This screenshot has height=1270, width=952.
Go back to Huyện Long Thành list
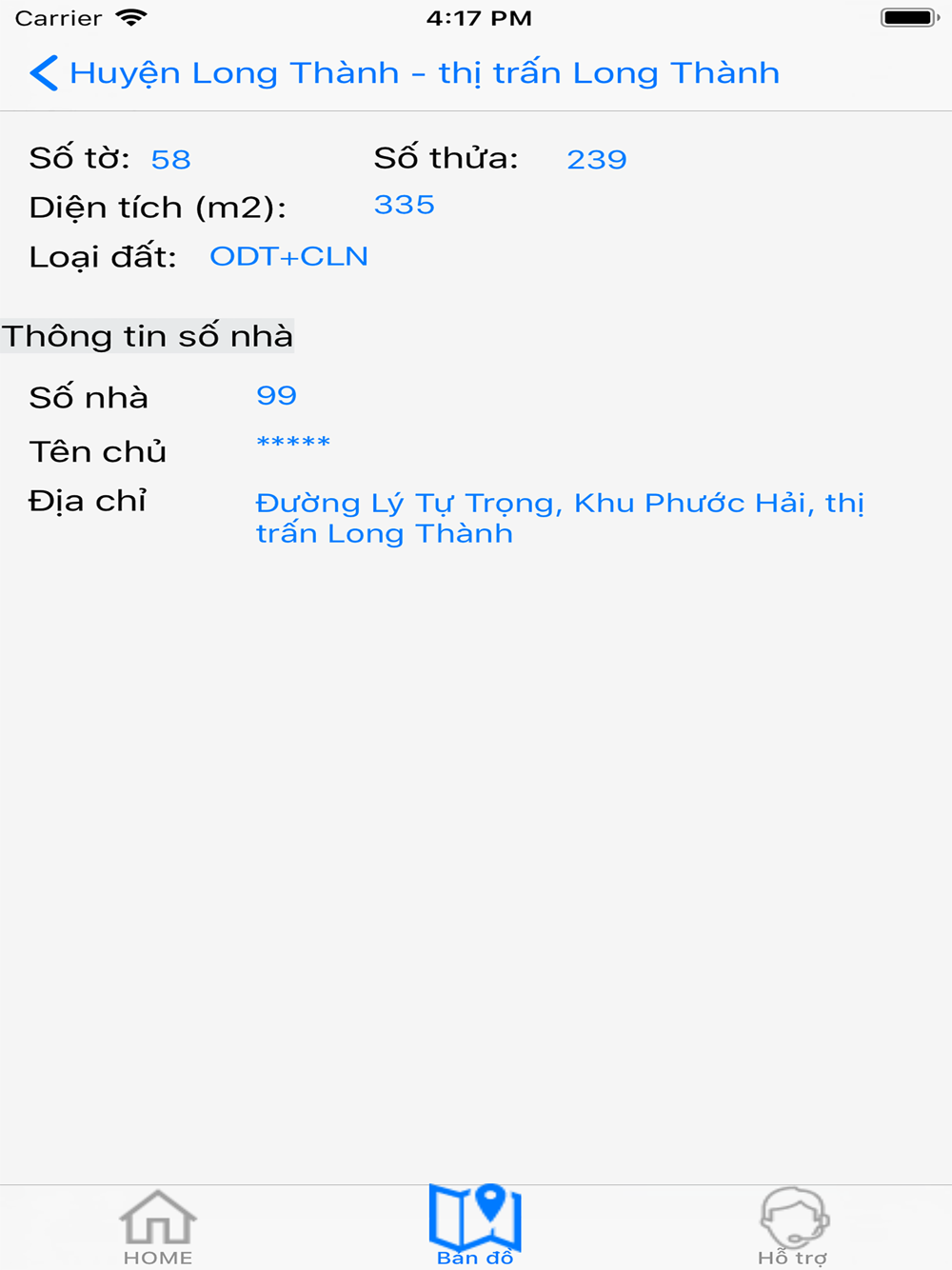pyautogui.click(x=45, y=73)
